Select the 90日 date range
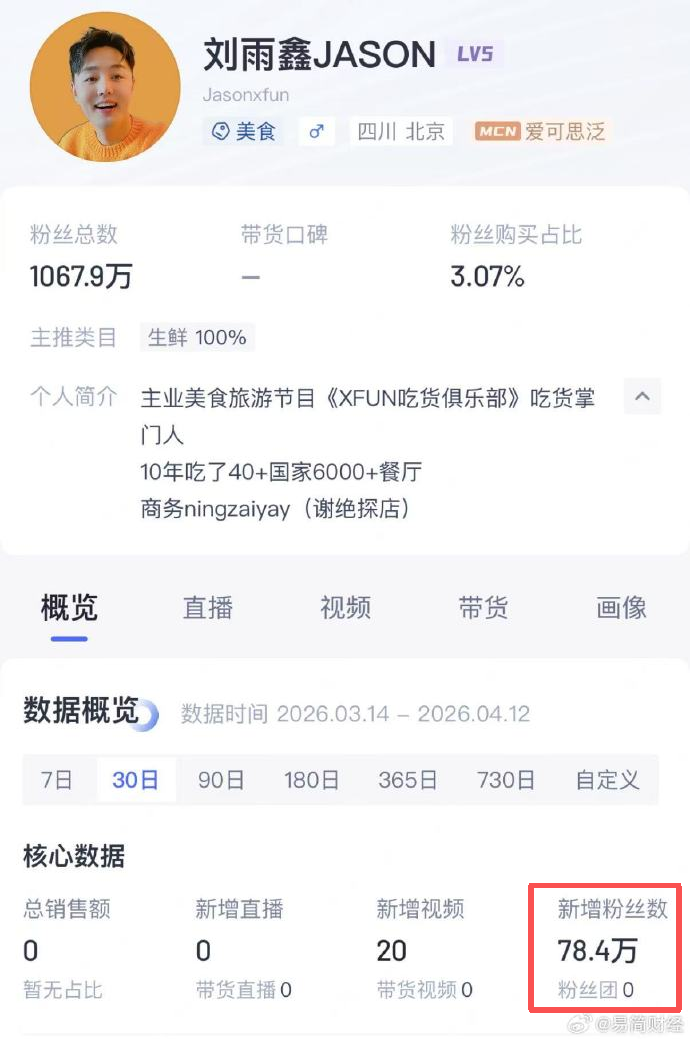Screen dimensions: 690x1039 [221, 780]
